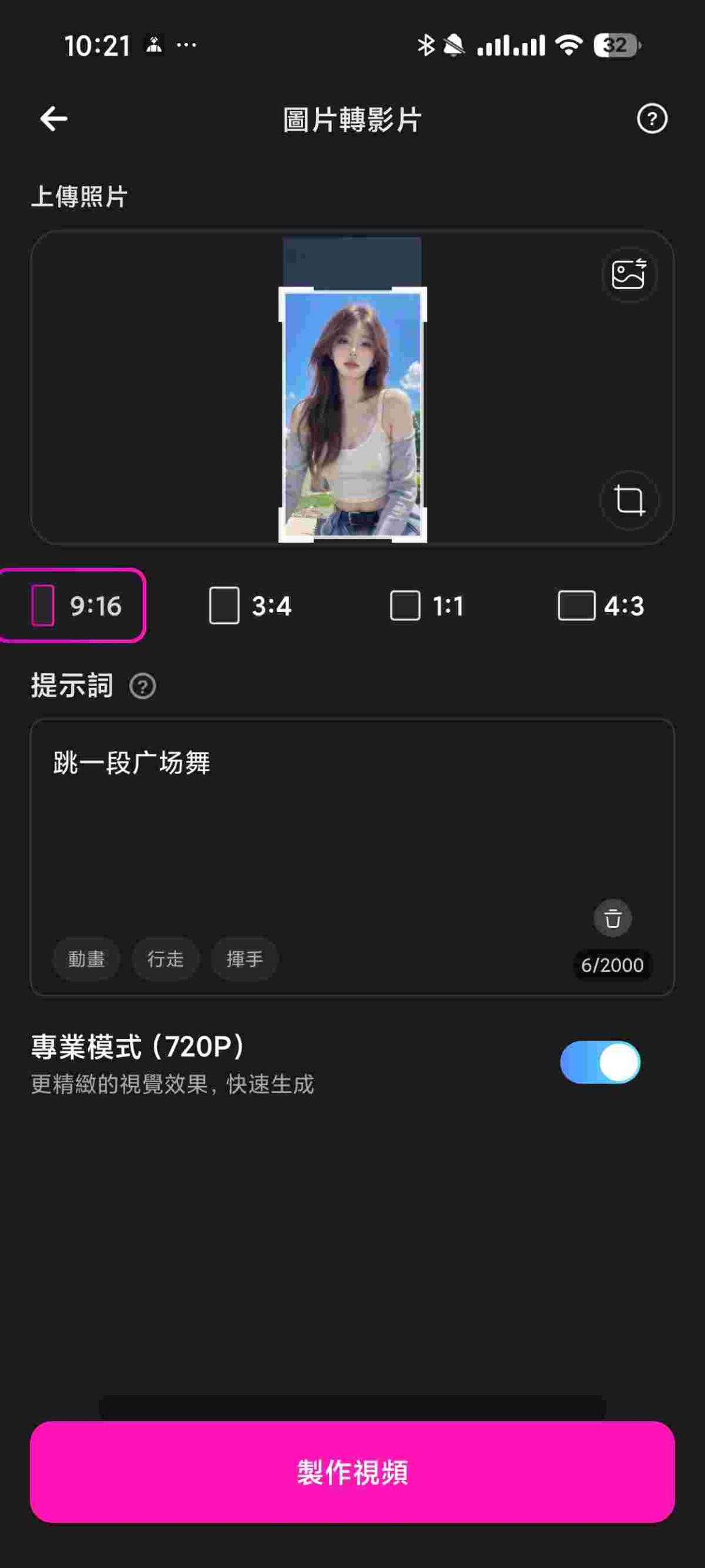Add the 揮手 suggestion chip
This screenshot has width=705, height=1568.
coord(244,959)
